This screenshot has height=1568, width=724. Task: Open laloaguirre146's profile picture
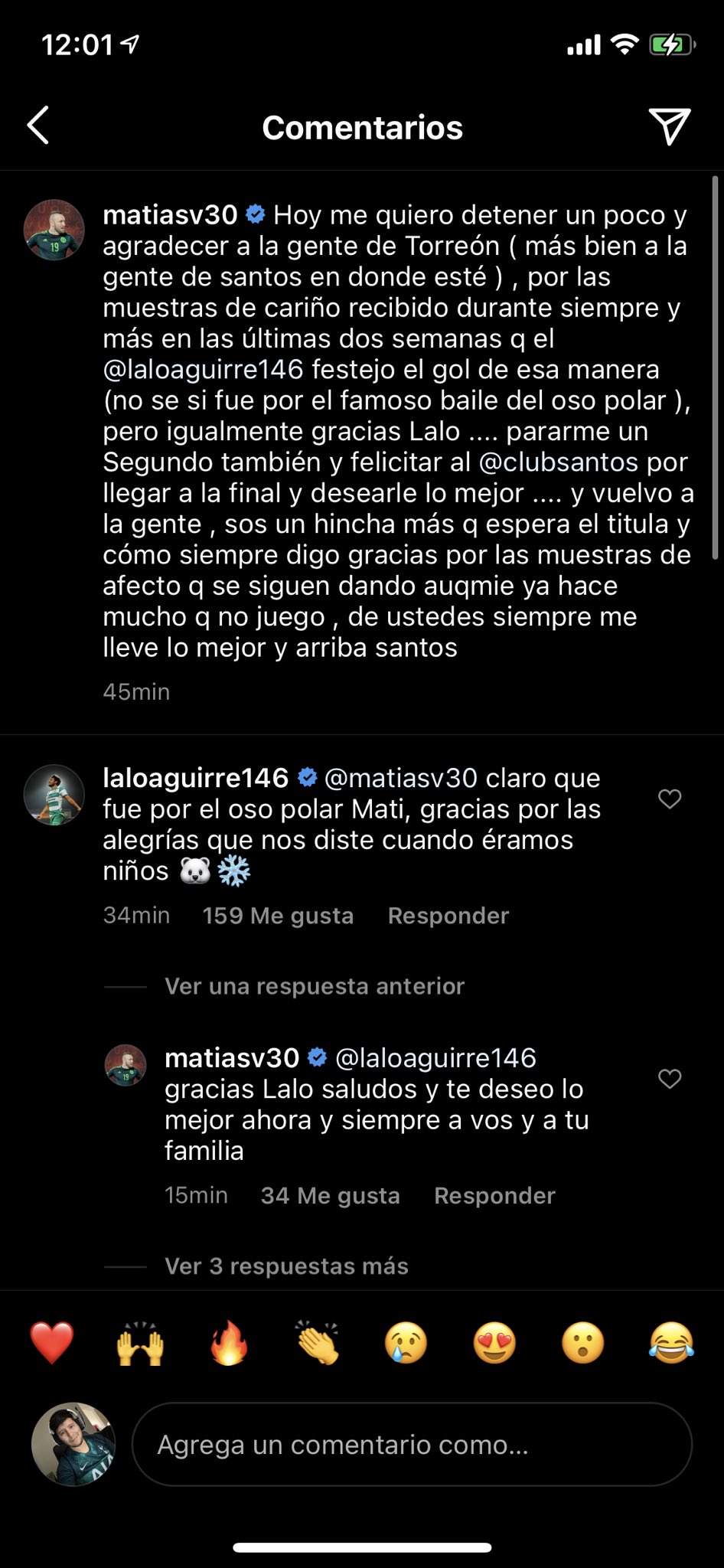(54, 794)
